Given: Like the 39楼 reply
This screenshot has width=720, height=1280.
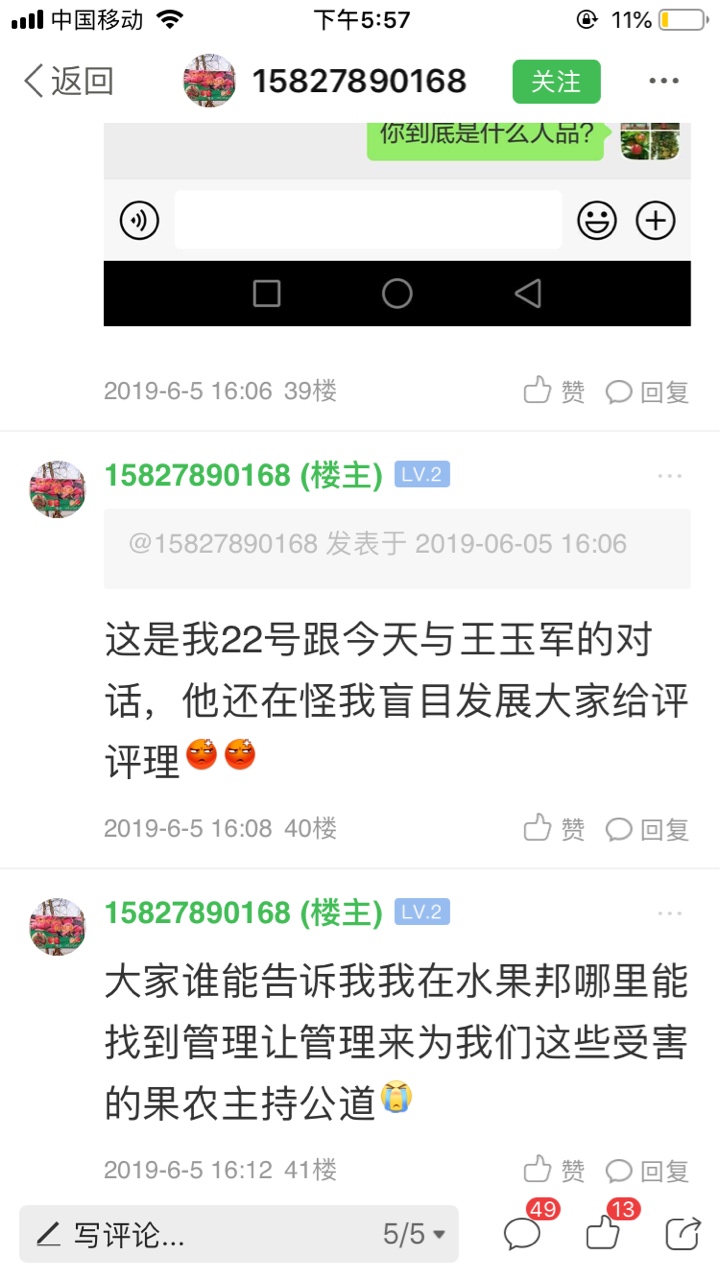Looking at the screenshot, I should pos(555,391).
